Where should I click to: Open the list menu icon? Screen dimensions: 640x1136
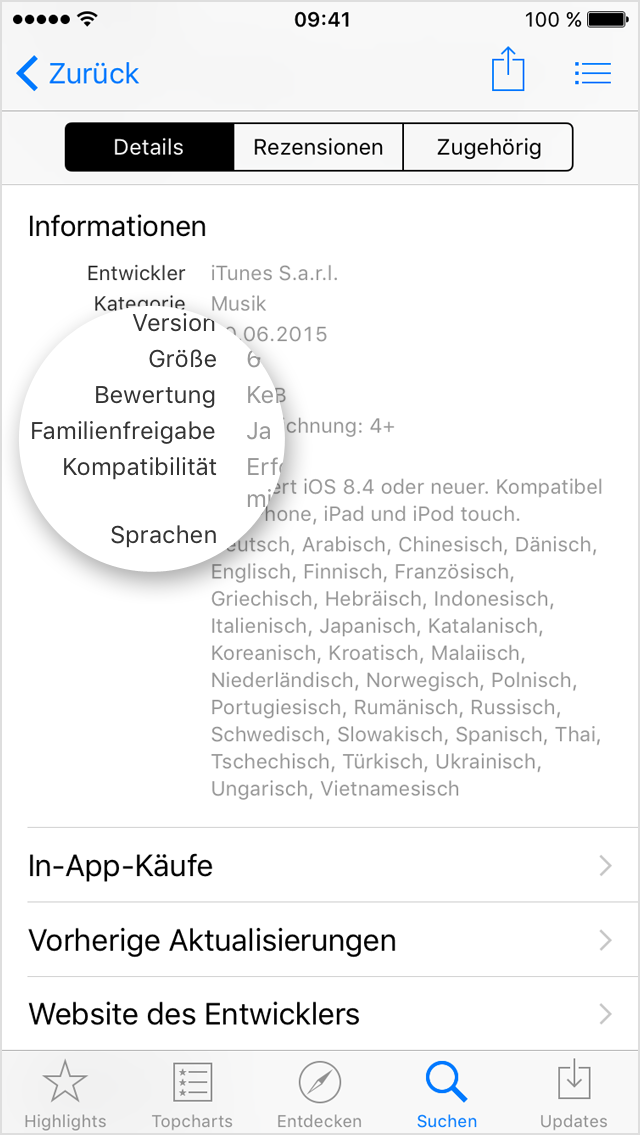[x=592, y=73]
